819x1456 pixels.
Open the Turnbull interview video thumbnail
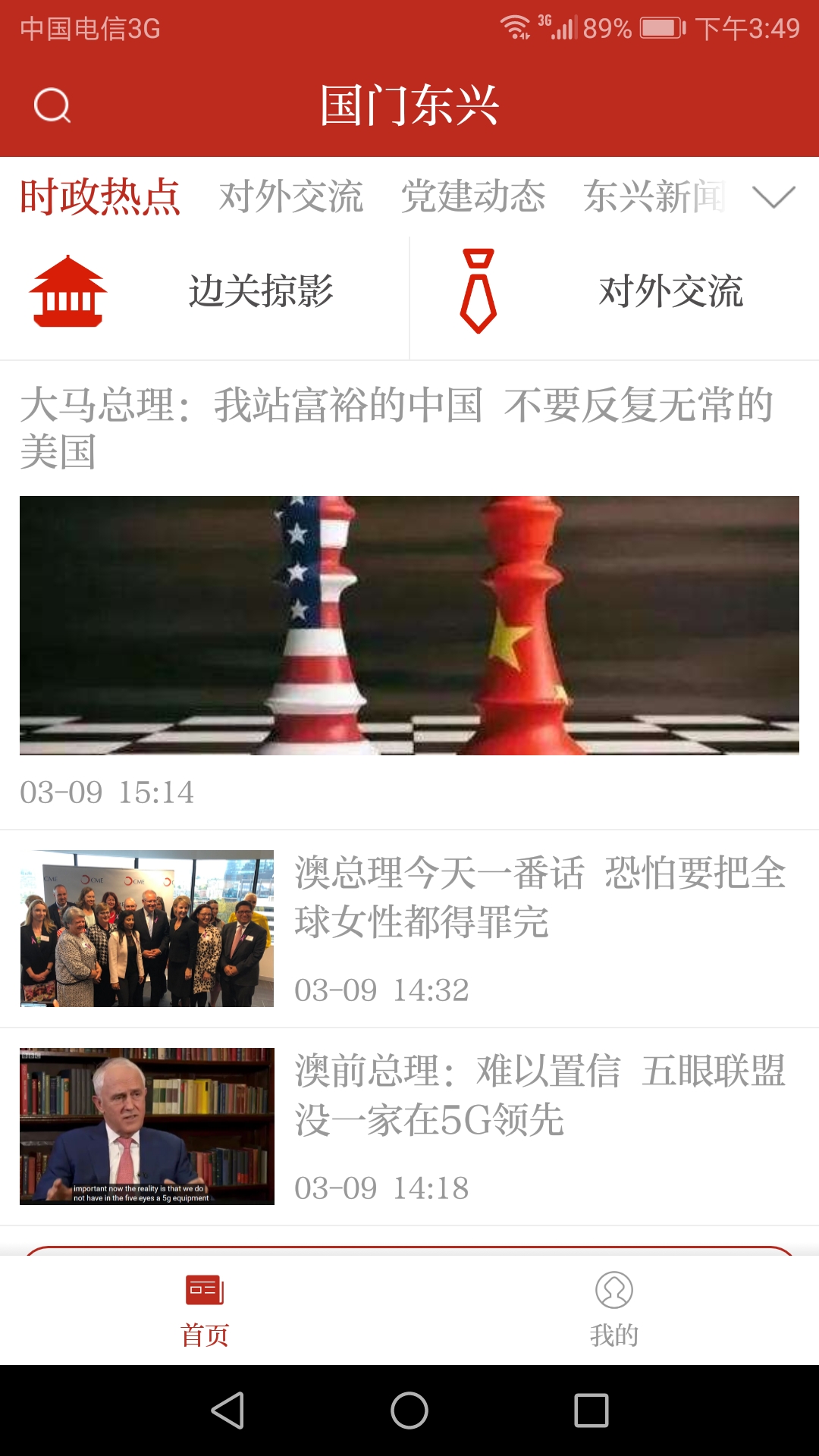[146, 1126]
